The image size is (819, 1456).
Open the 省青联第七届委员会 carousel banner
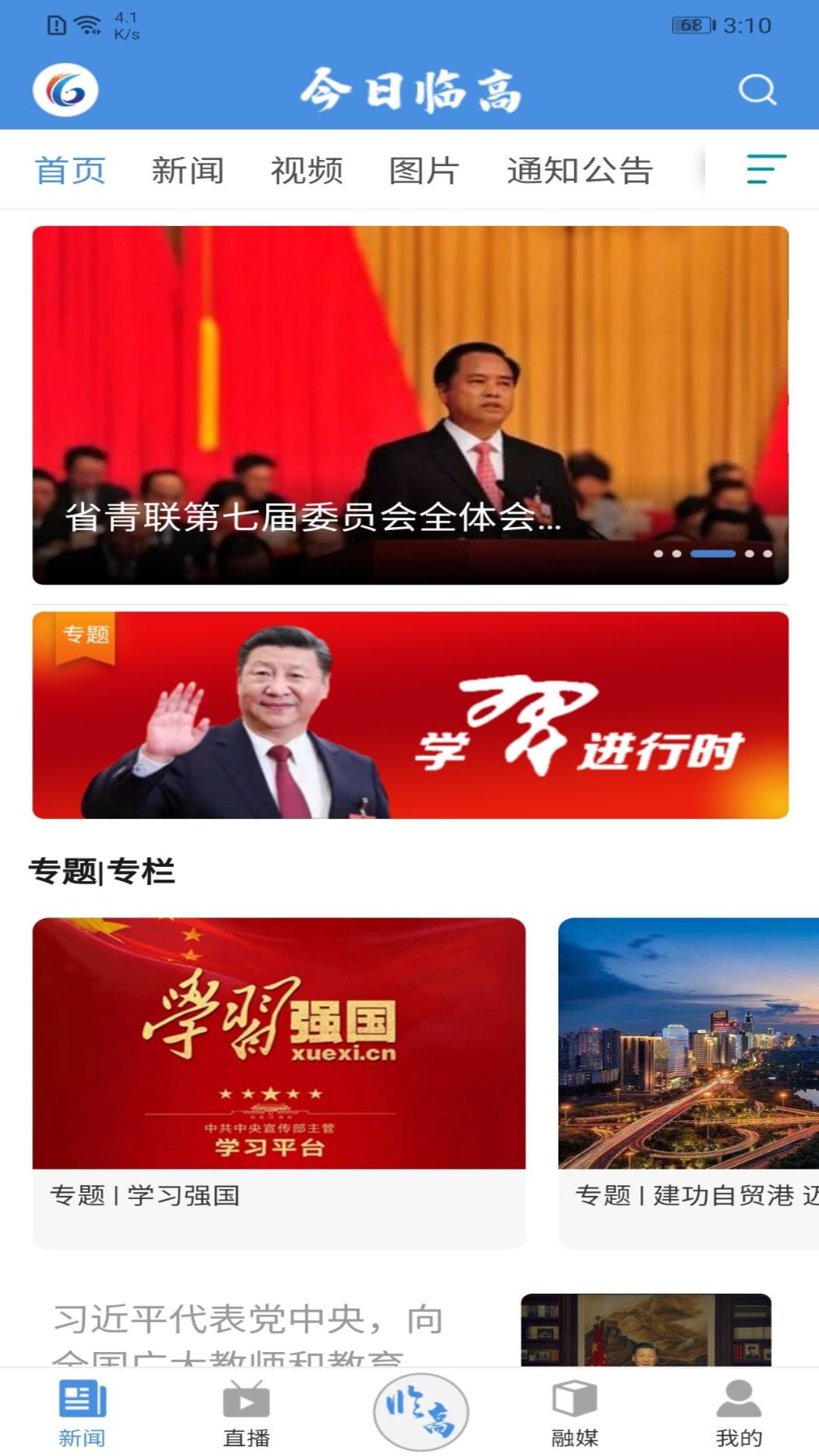pos(410,405)
